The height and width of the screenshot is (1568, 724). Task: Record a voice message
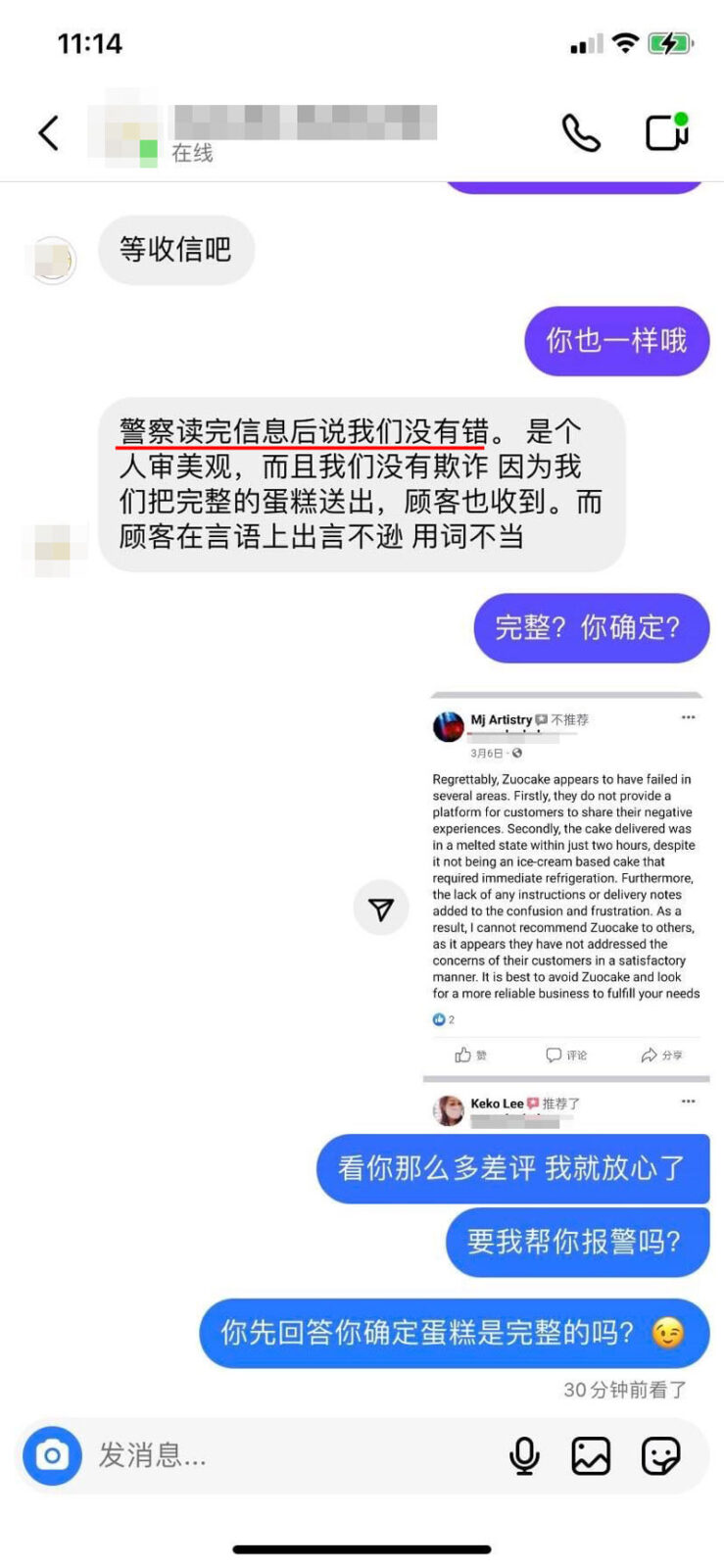tap(524, 1456)
